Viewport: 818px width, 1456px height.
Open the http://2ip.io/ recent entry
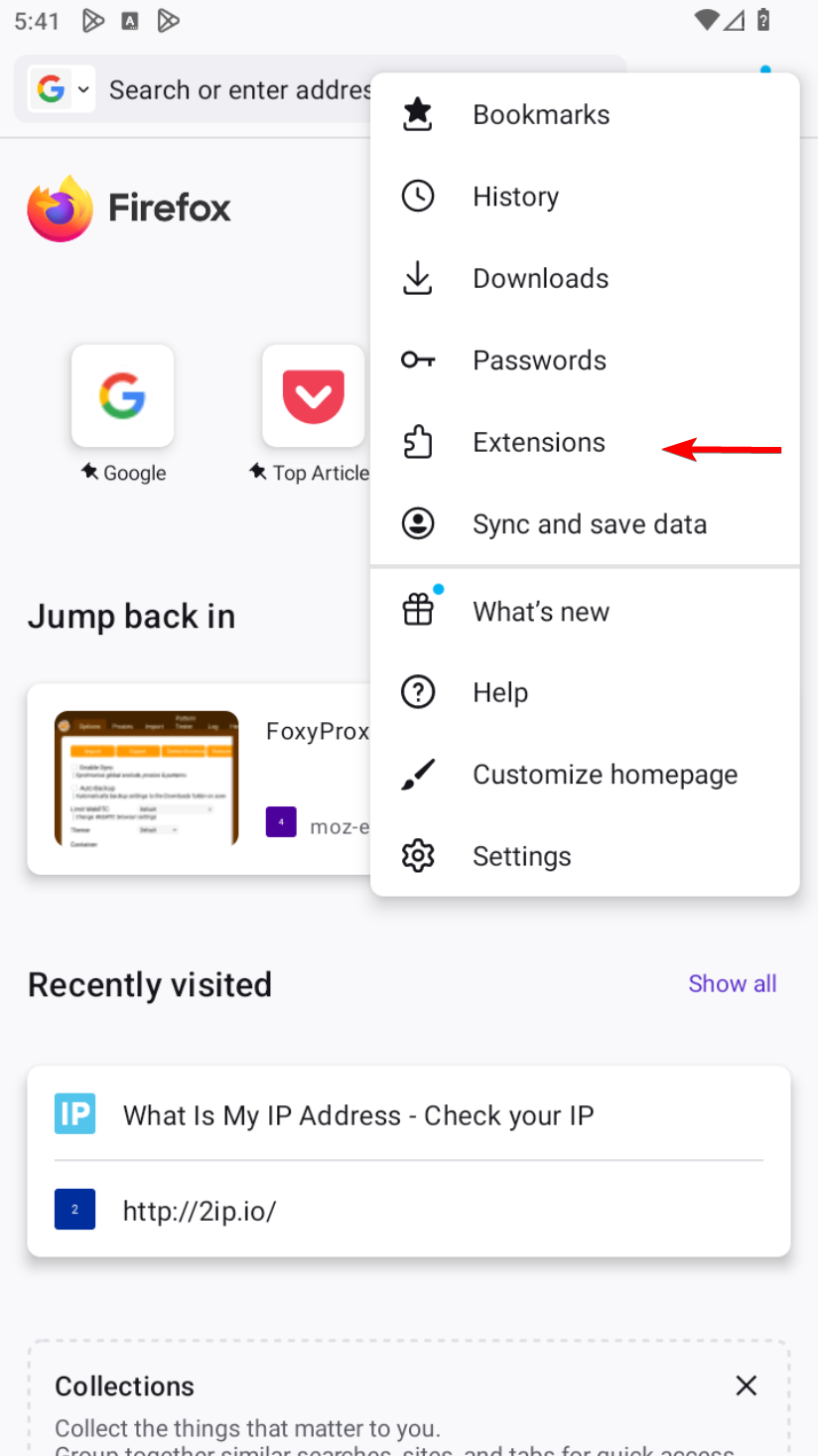coord(409,1210)
